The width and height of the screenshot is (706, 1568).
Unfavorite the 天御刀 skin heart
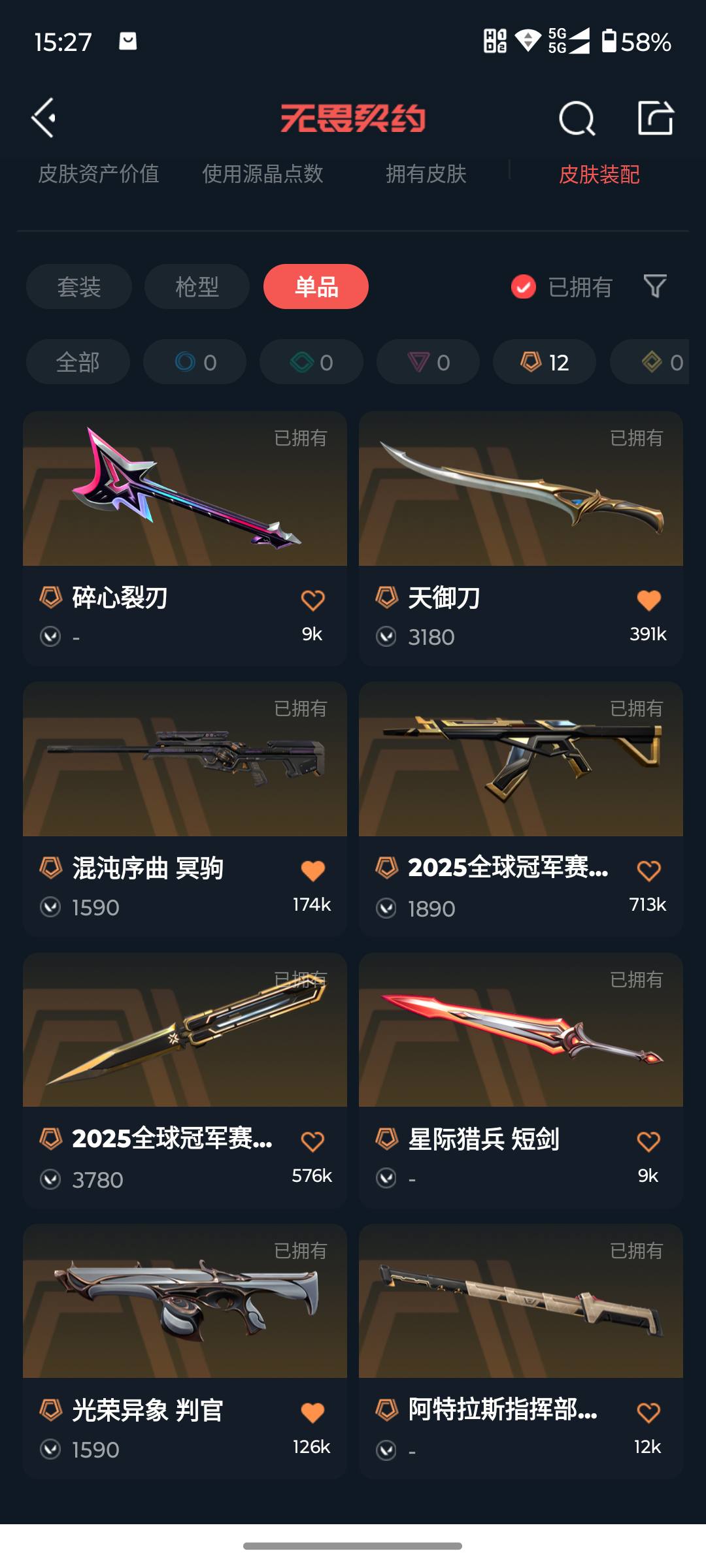click(x=648, y=598)
